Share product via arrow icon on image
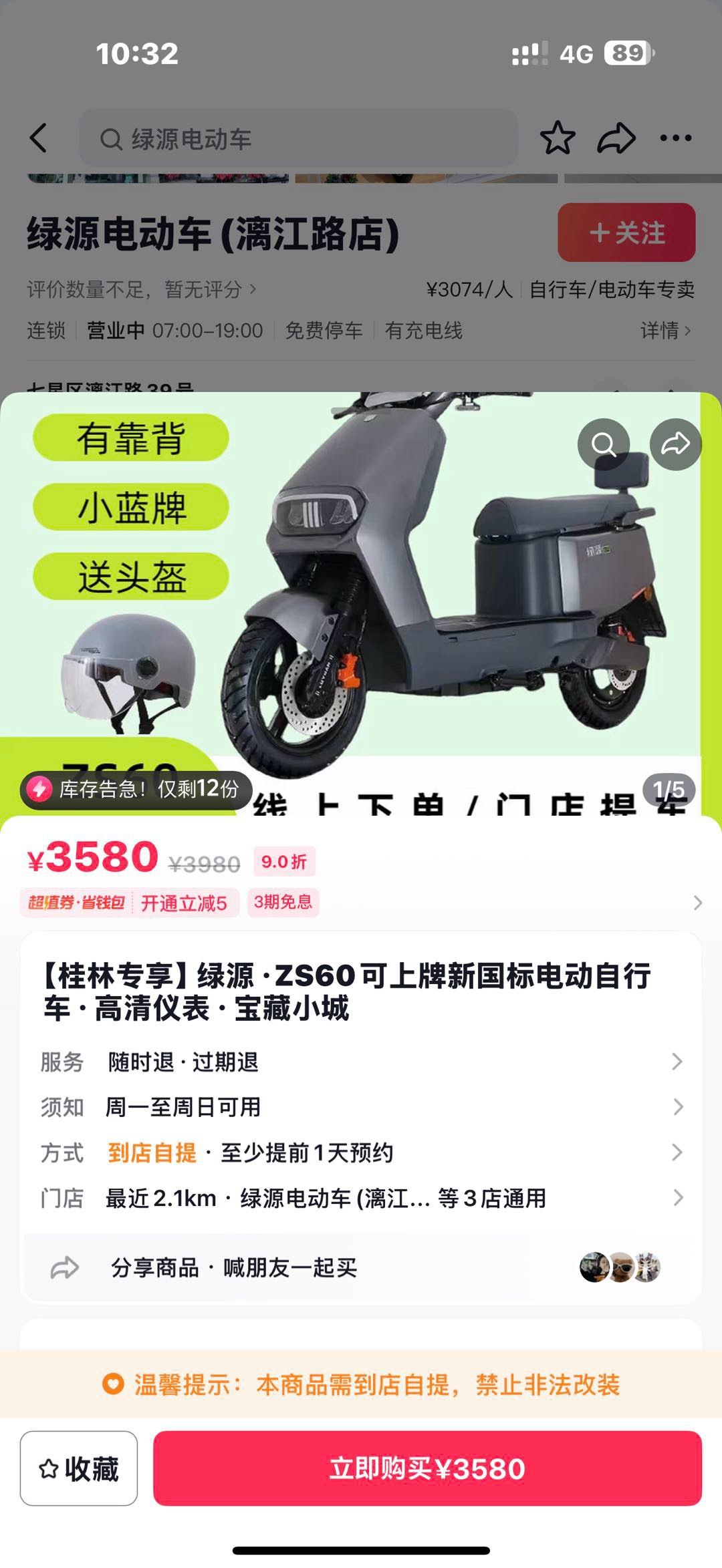Viewport: 722px width, 1568px height. point(675,444)
